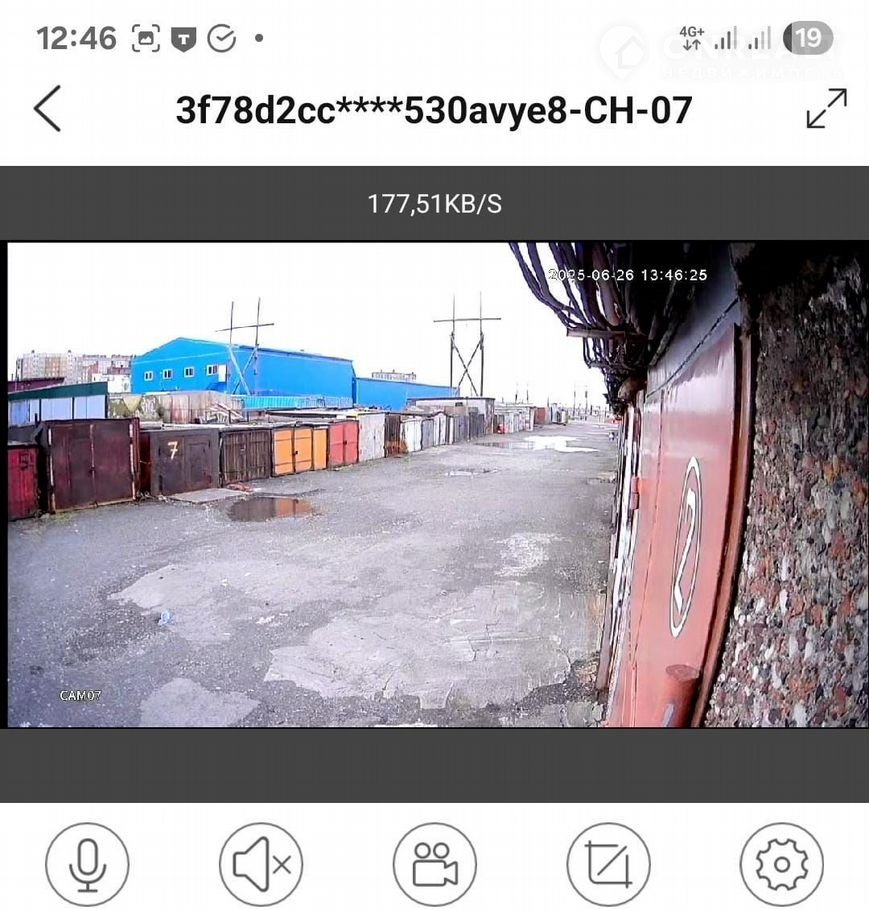Open the camera settings gear
The image size is (869, 910).
pos(782,864)
